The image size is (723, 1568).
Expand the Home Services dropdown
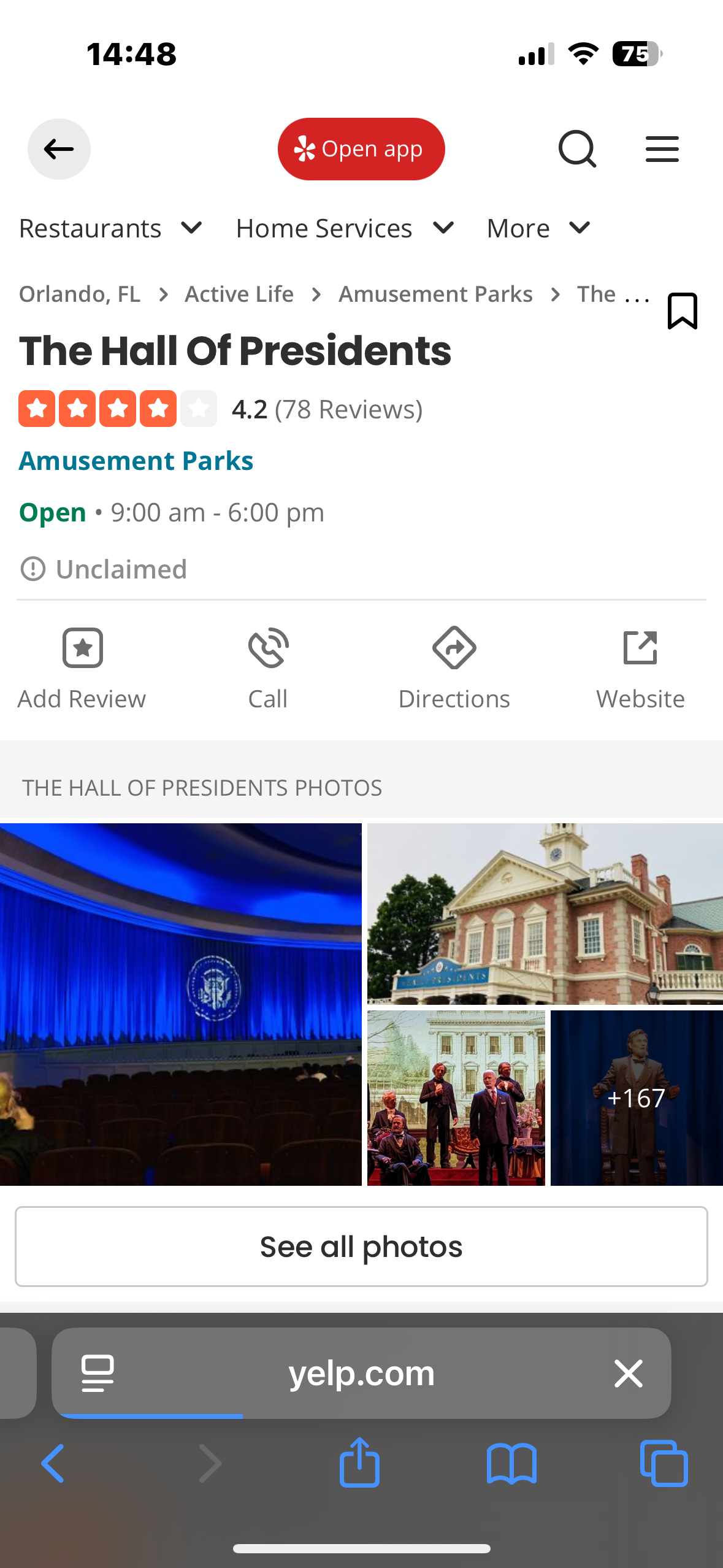[x=345, y=228]
